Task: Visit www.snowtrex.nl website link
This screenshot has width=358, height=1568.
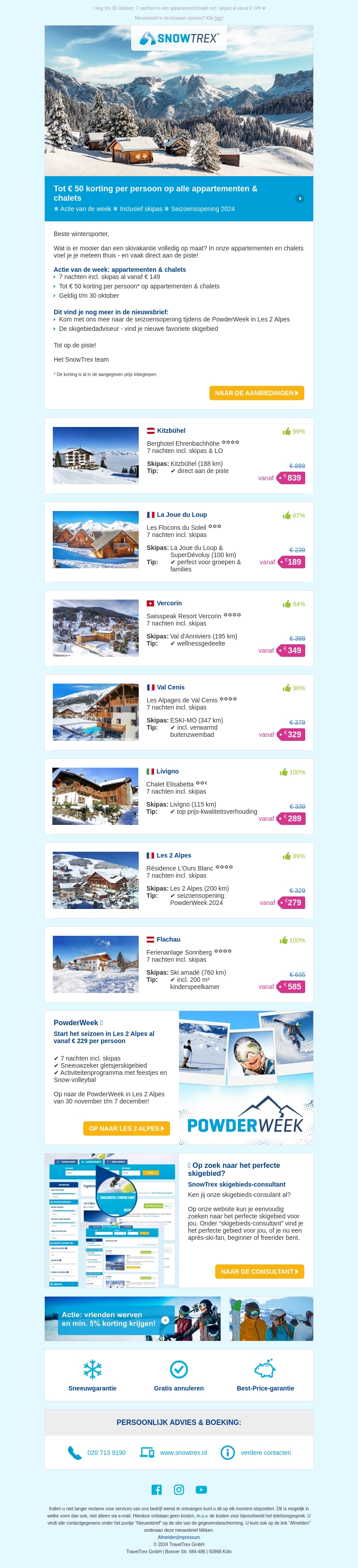Action: pos(183,1453)
